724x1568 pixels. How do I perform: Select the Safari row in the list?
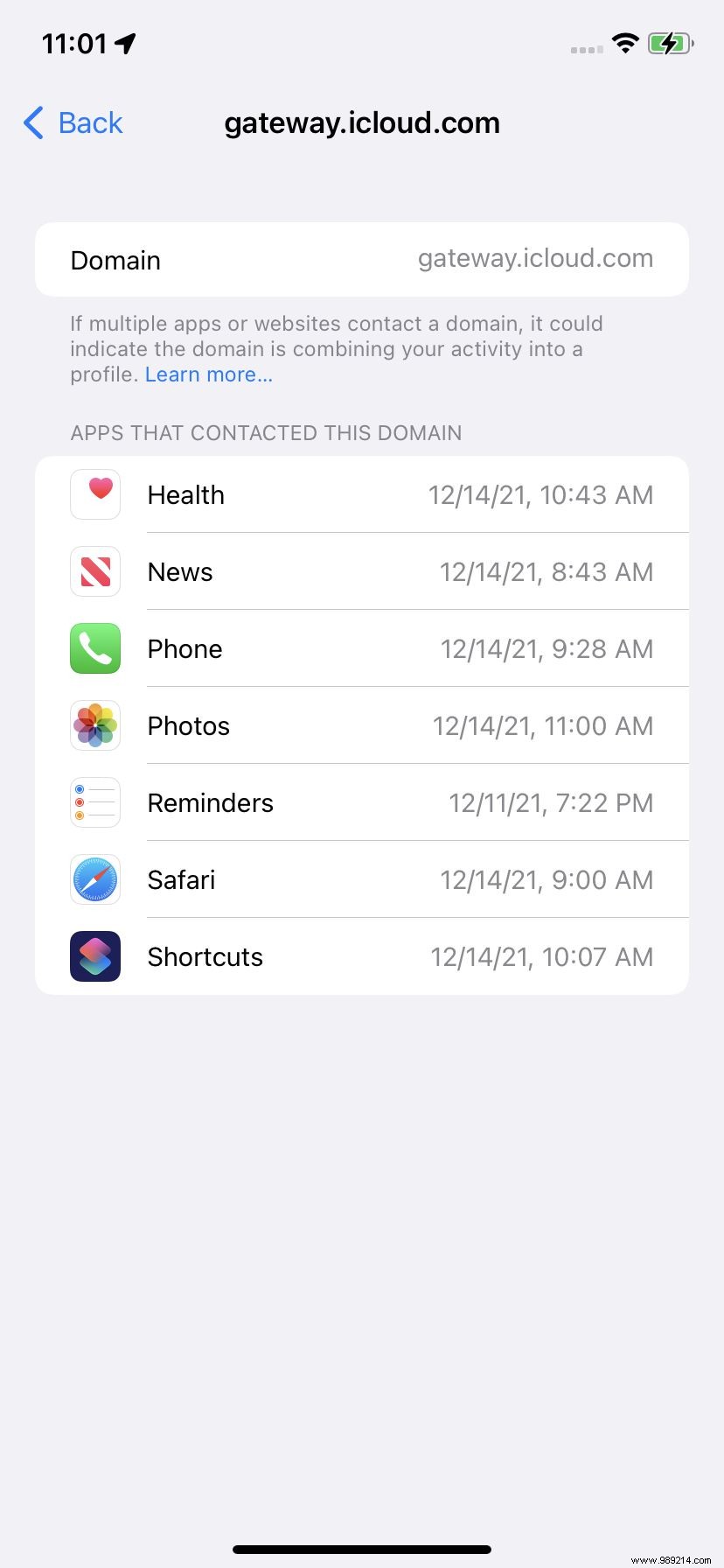pos(361,879)
